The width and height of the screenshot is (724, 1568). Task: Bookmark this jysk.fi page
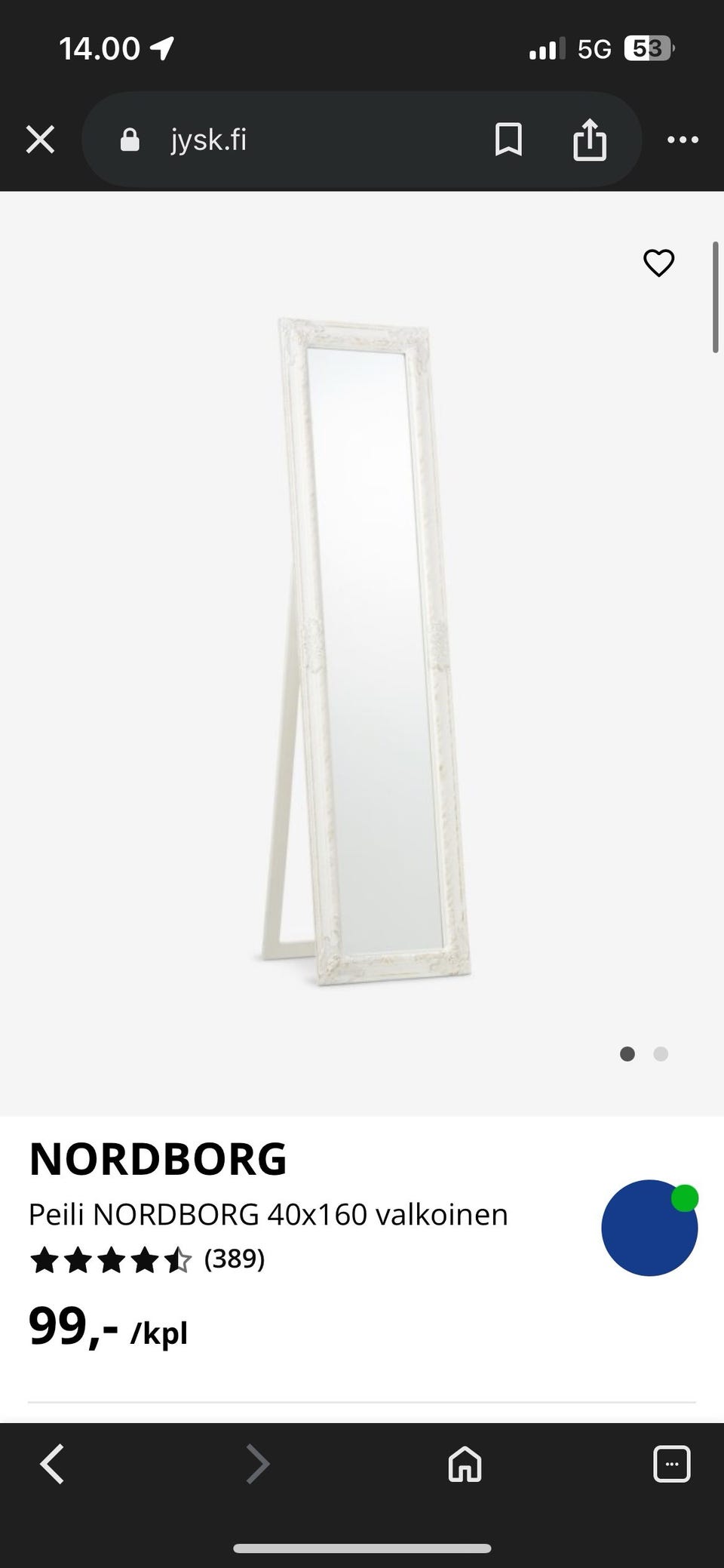[x=508, y=140]
